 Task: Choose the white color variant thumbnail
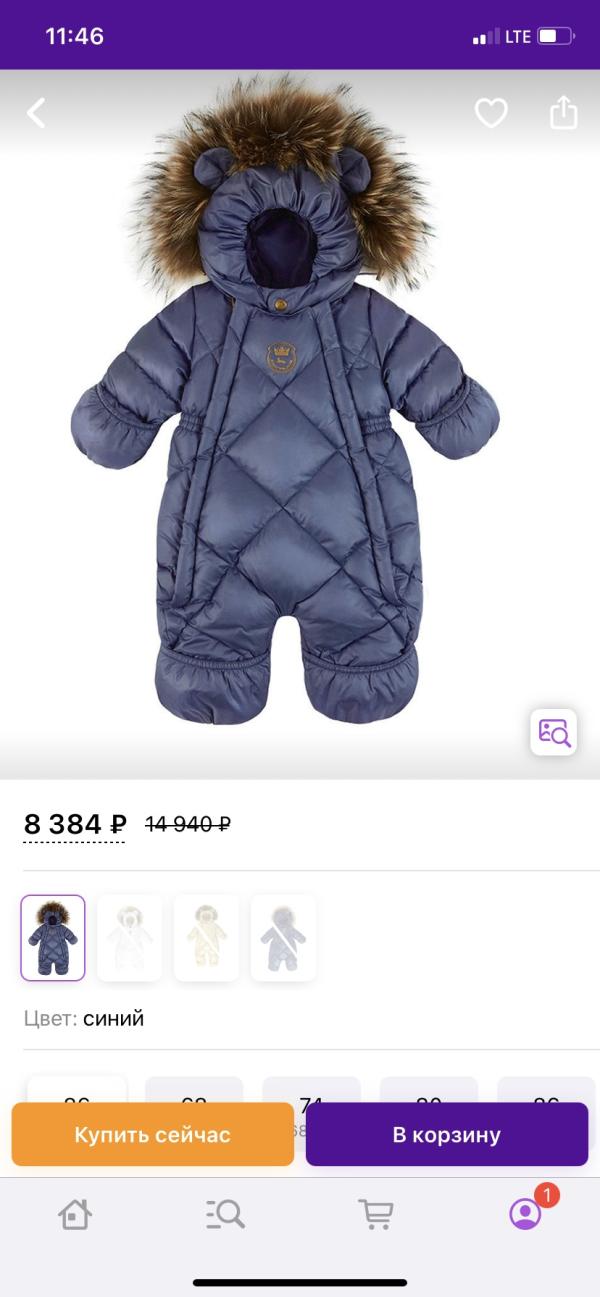[x=130, y=937]
